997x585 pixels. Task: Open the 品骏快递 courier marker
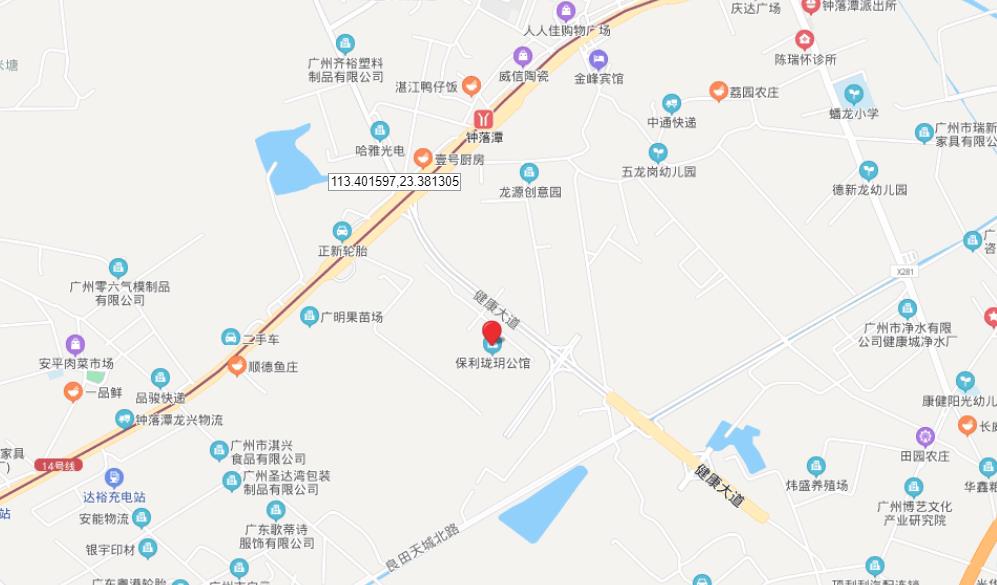coord(160,378)
